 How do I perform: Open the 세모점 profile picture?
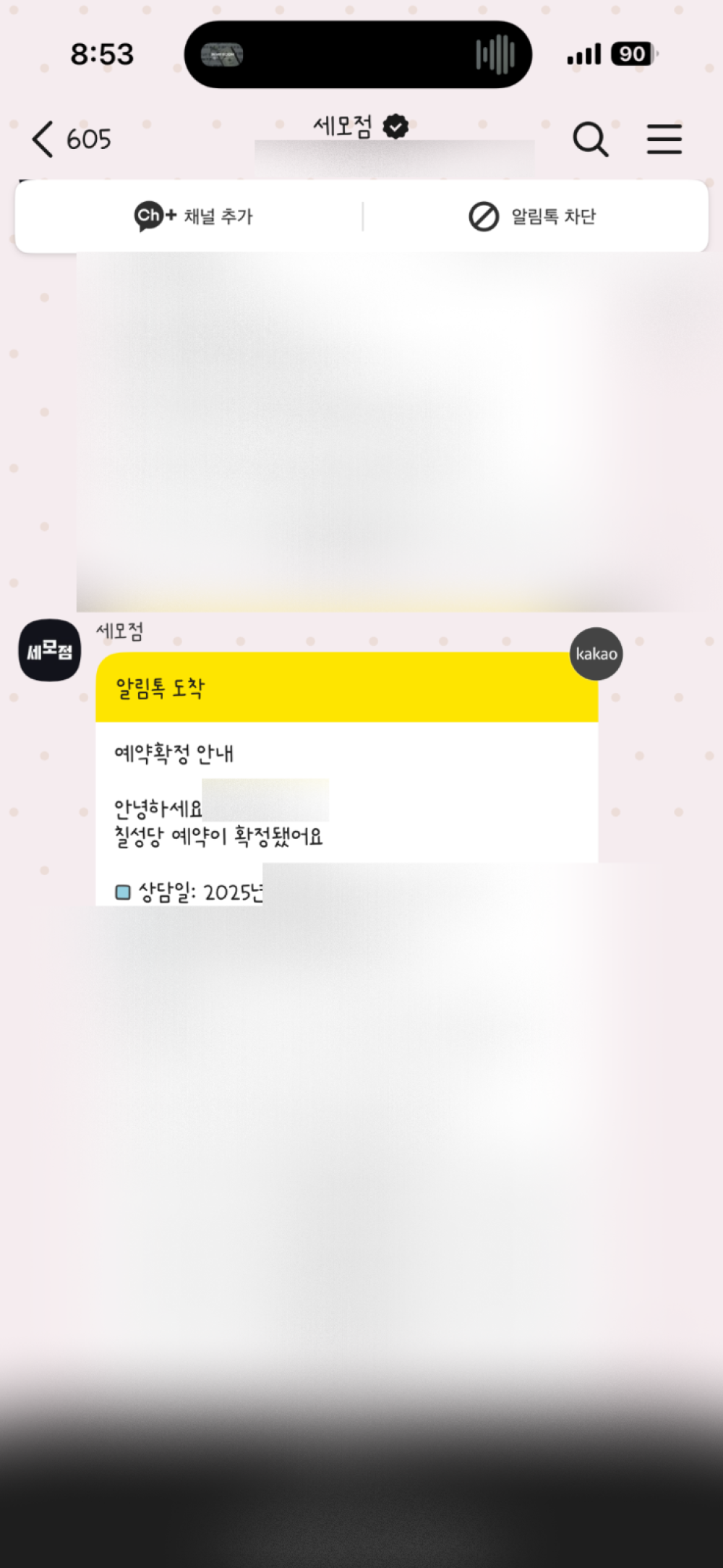(x=49, y=650)
